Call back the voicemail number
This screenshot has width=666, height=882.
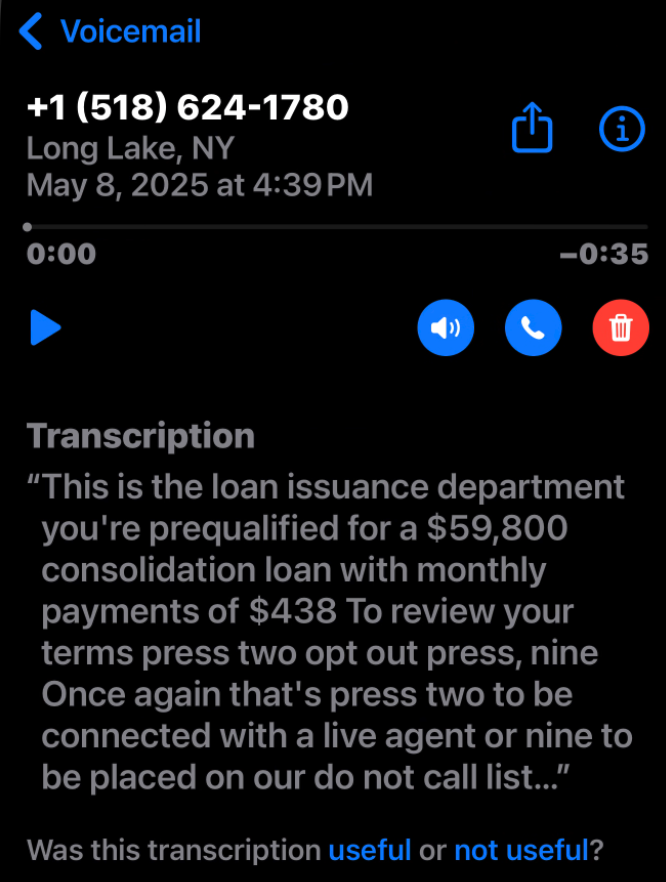(x=533, y=327)
